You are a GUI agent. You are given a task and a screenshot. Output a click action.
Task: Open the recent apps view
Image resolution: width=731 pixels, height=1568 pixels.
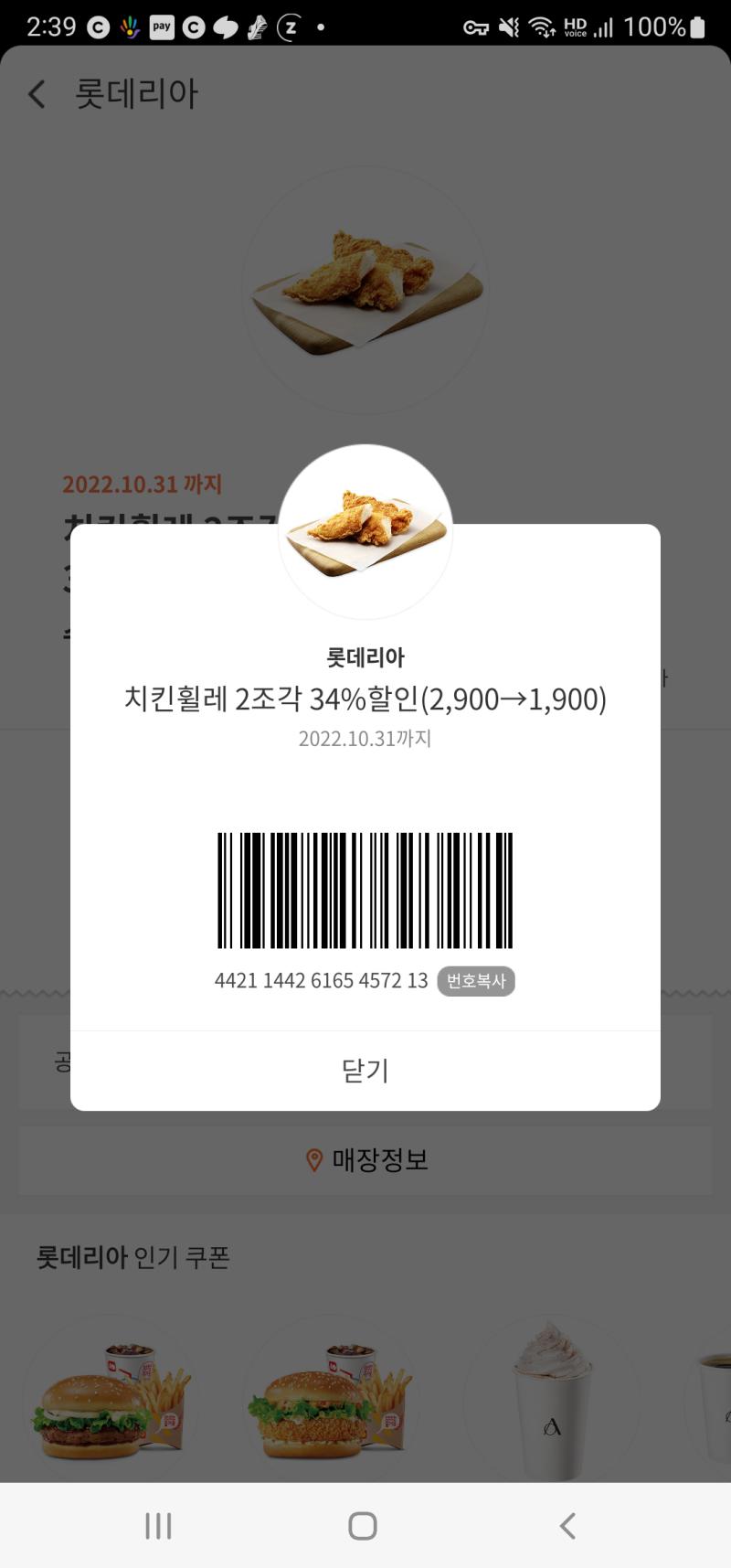[158, 1525]
